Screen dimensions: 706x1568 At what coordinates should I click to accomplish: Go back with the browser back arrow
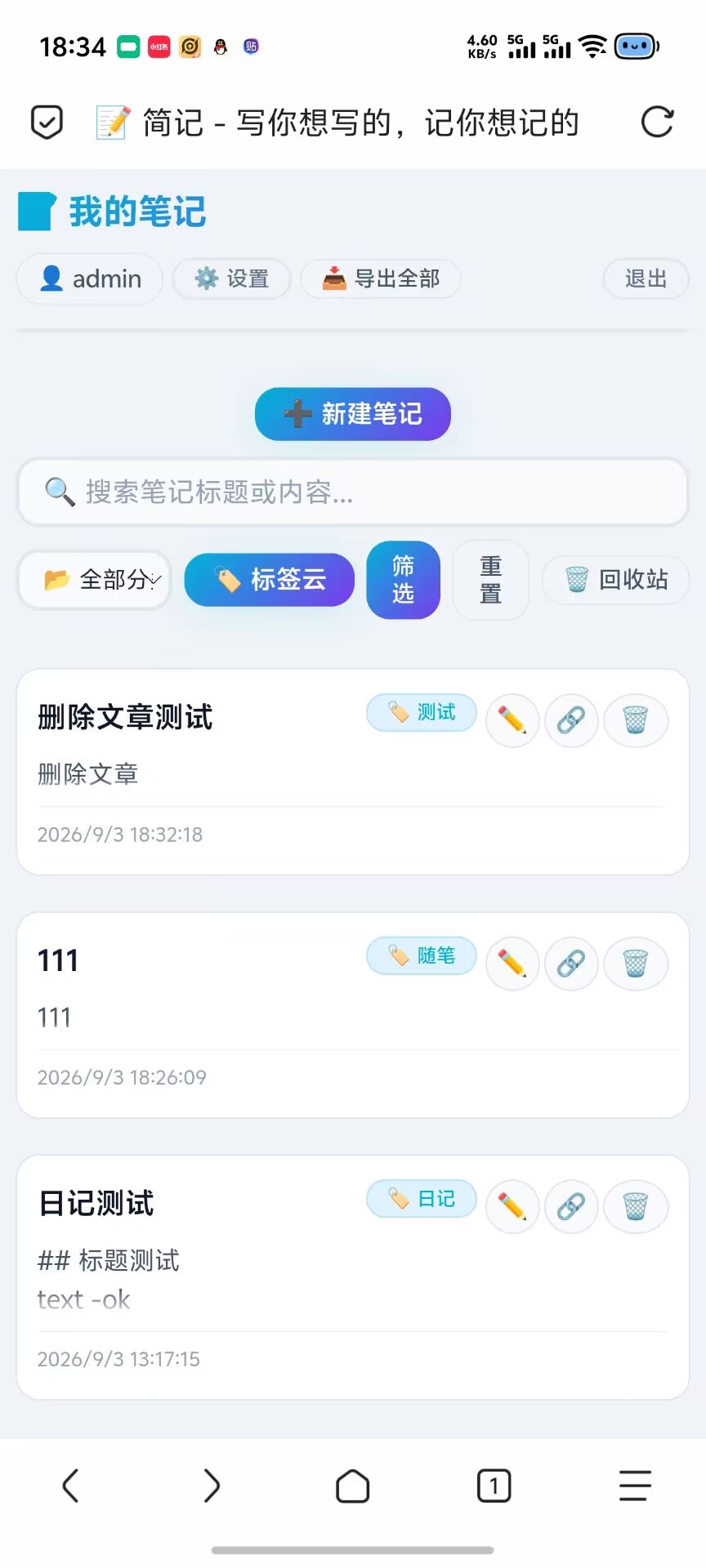tap(71, 1486)
